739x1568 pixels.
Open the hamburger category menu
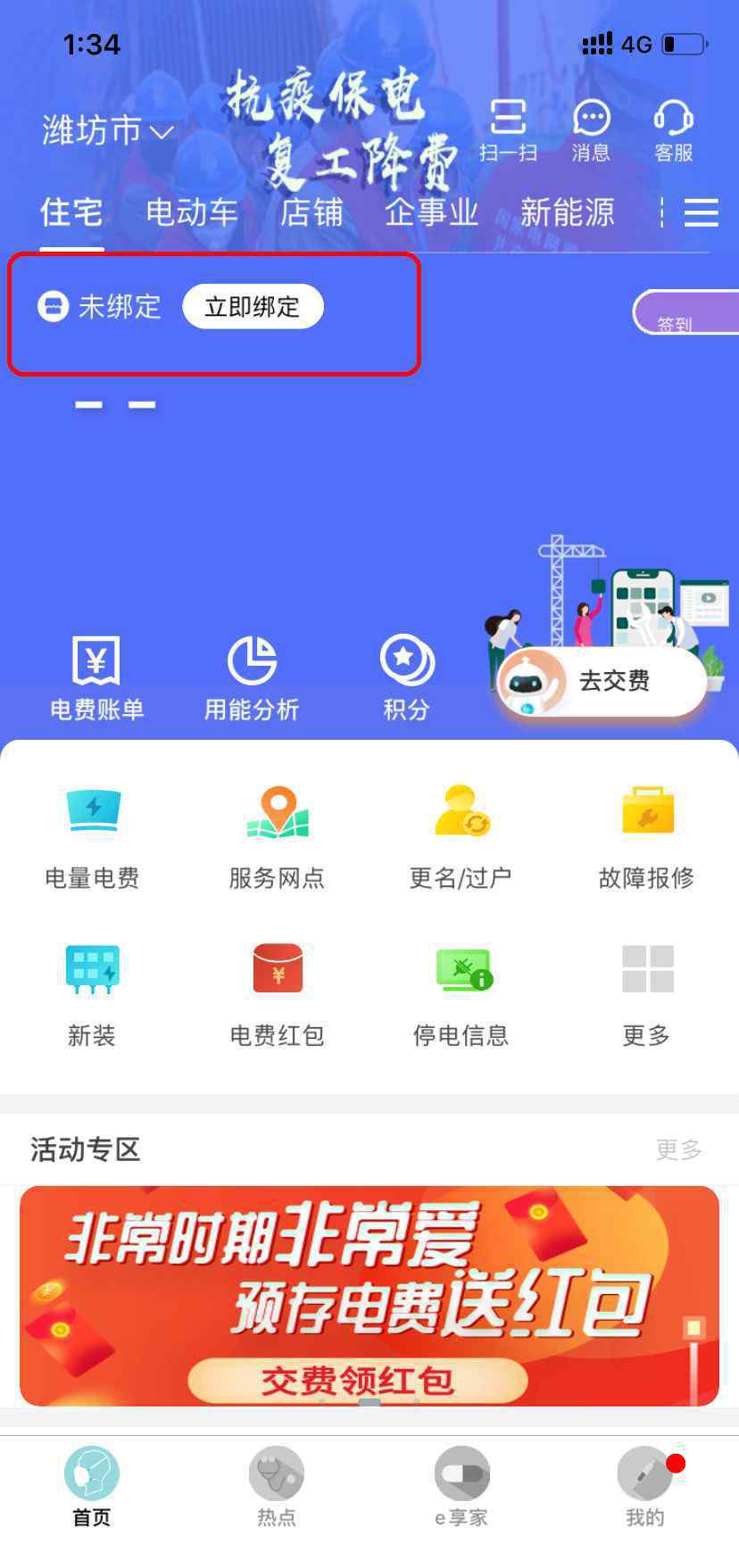(701, 212)
